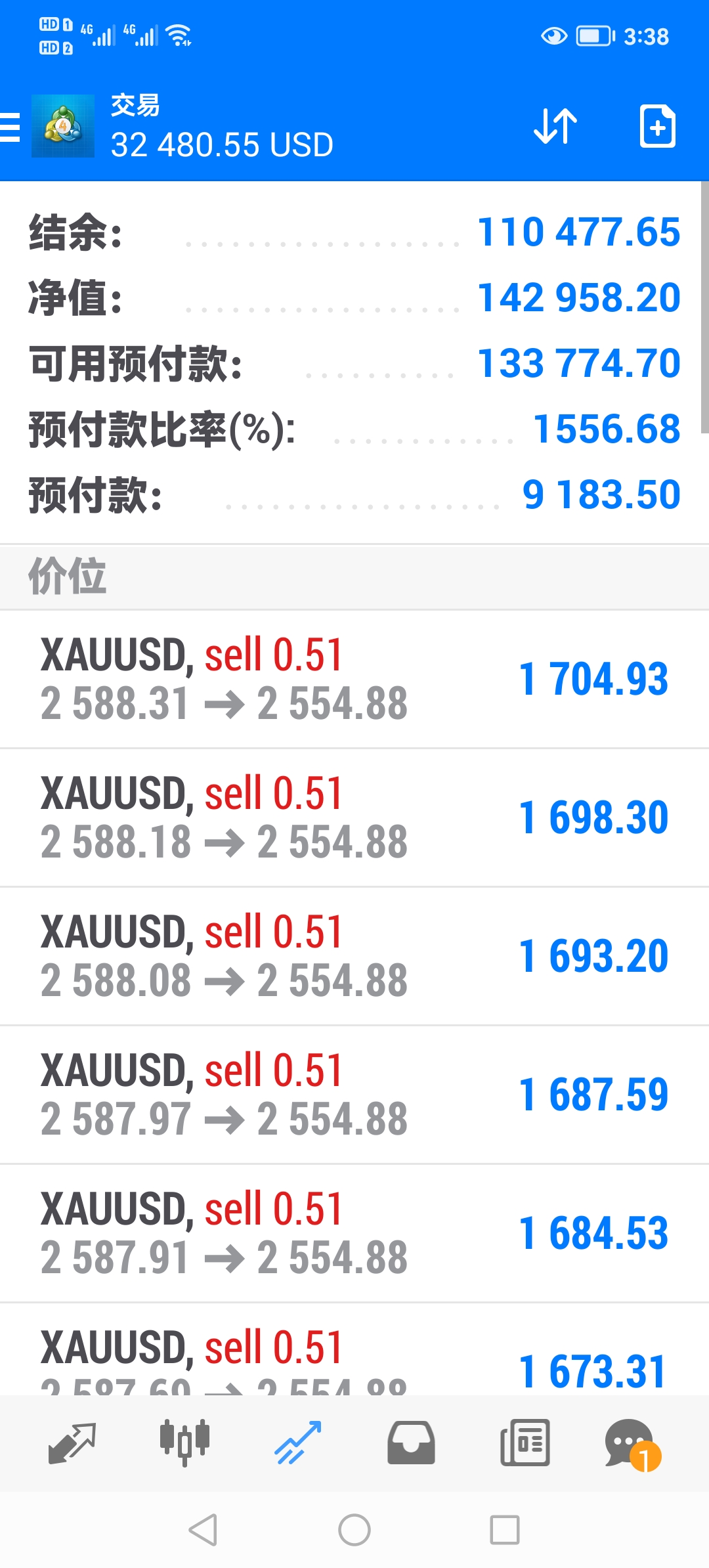The width and height of the screenshot is (709, 1568).
Task: Switch to the History tab
Action: point(411,1443)
